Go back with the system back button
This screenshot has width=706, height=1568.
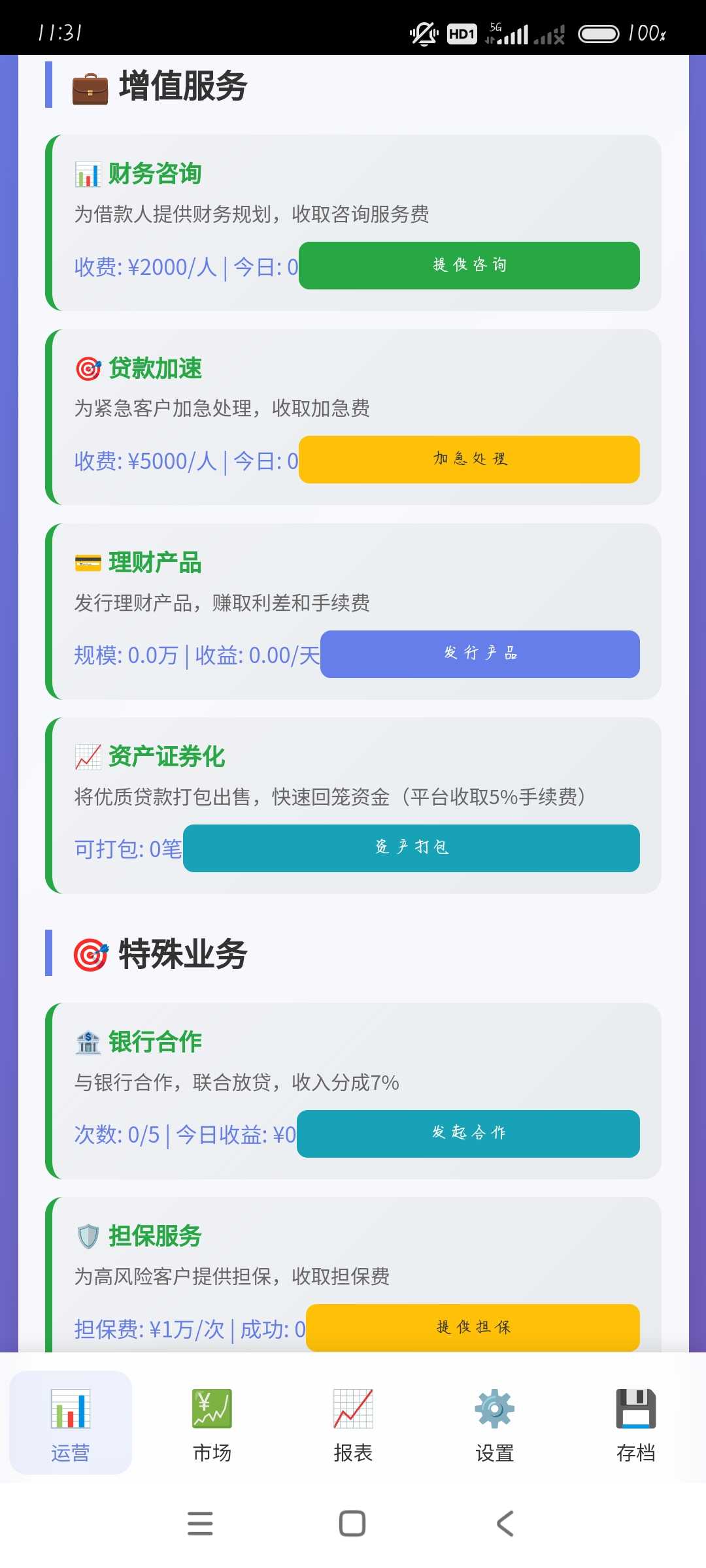(x=505, y=1524)
